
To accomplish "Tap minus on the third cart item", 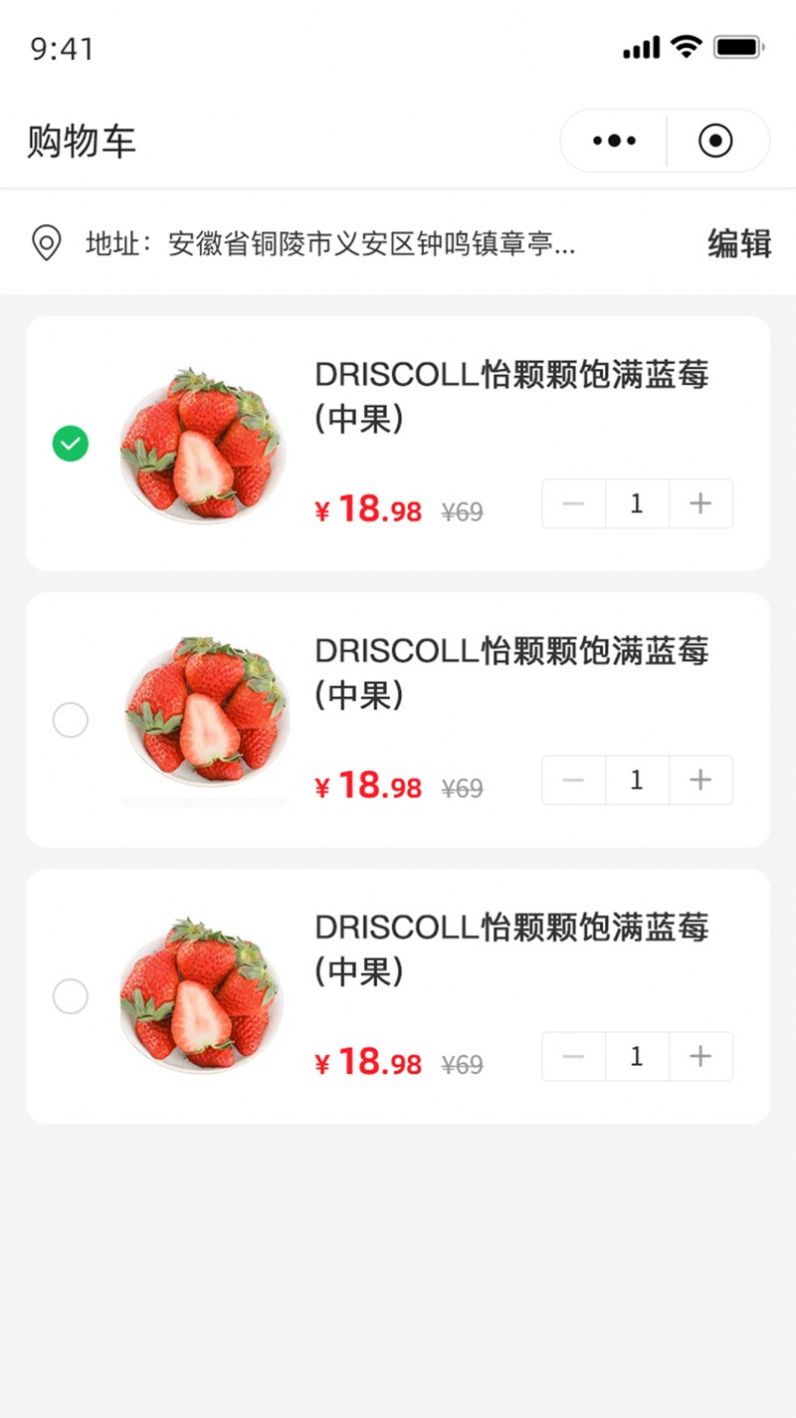I will (573, 1056).
